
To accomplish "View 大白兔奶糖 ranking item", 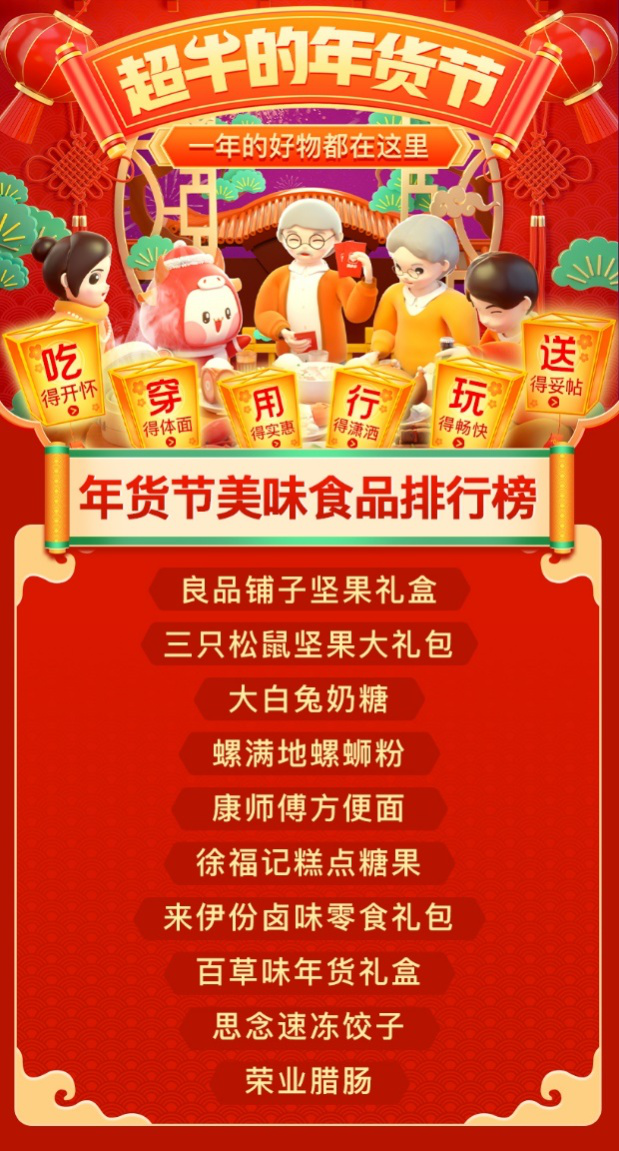I will tap(309, 699).
